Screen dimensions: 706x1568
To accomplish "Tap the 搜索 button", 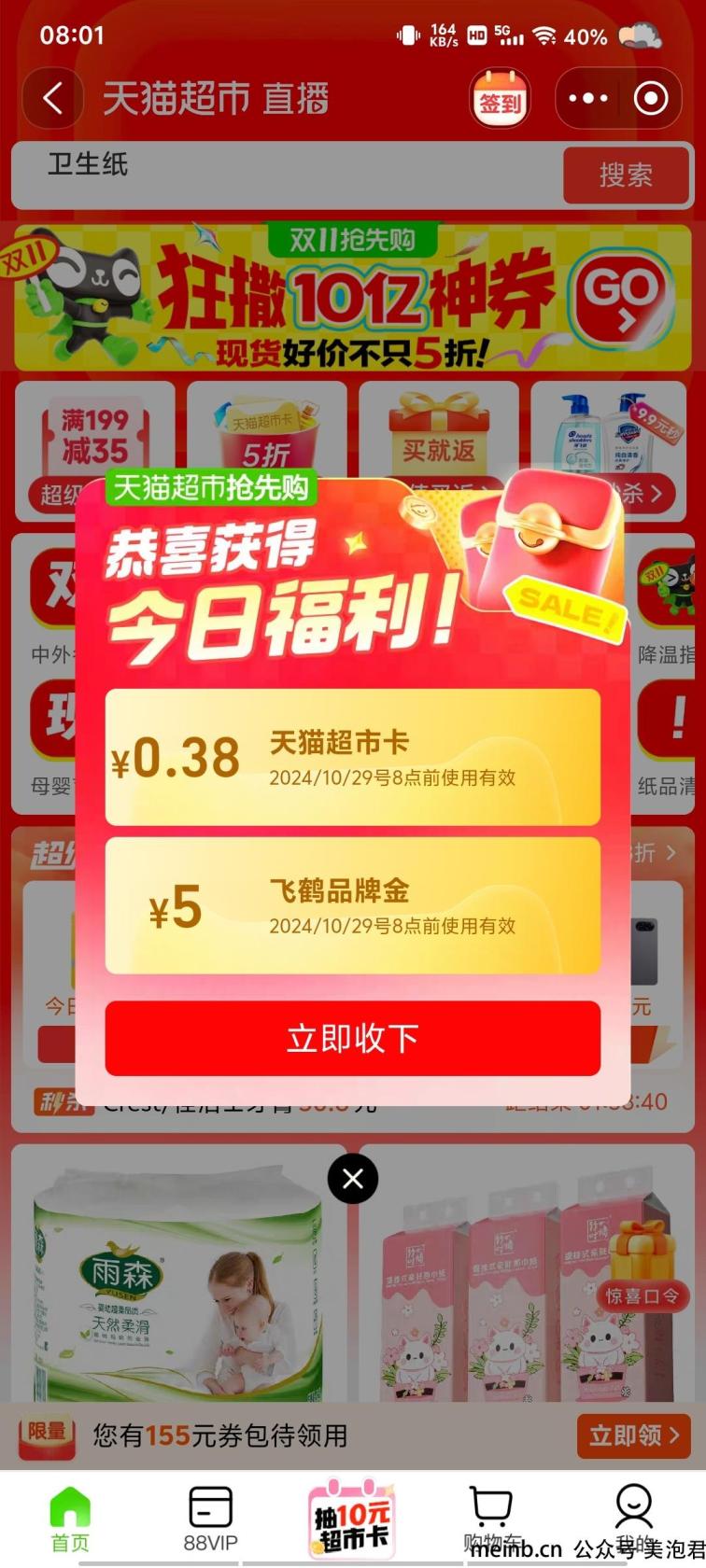I will (625, 175).
